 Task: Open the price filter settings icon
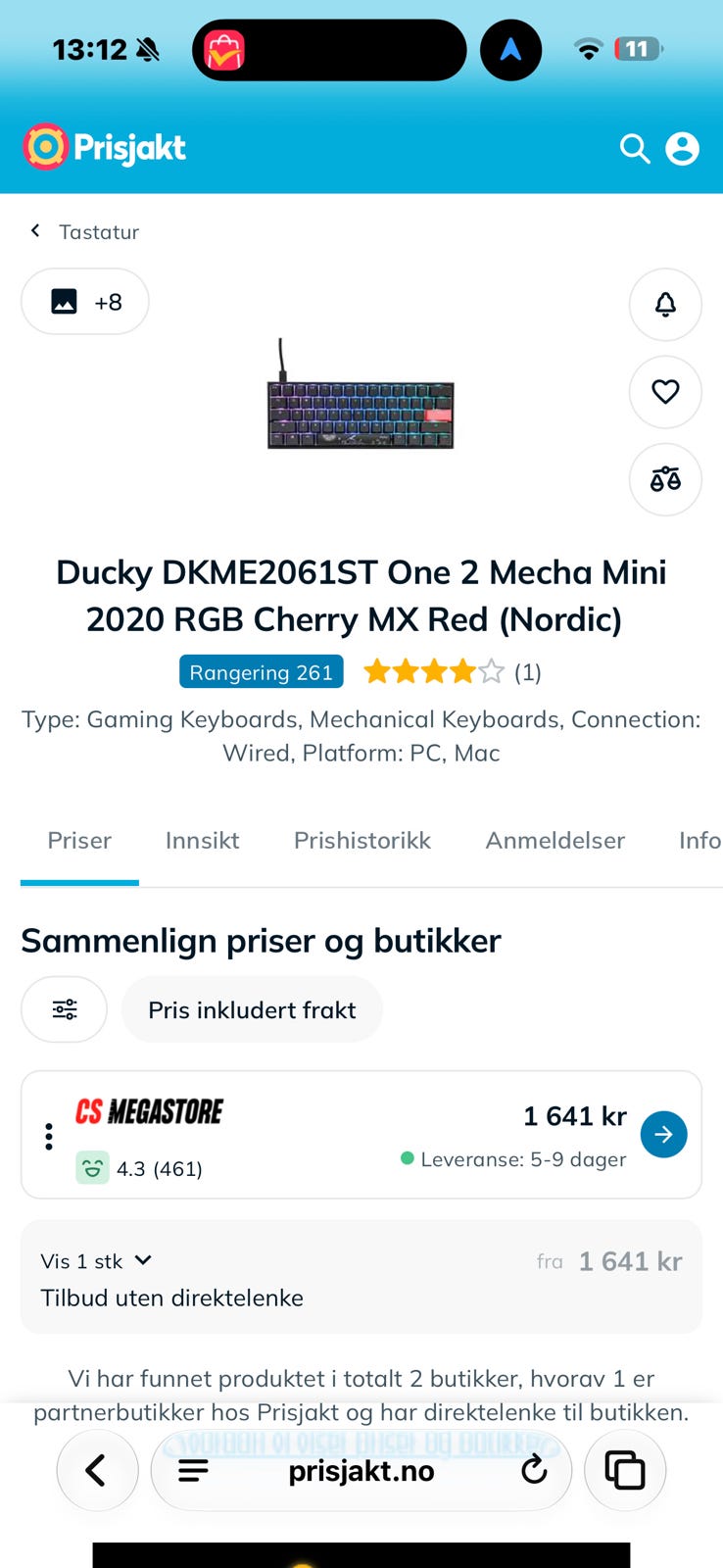point(65,1009)
